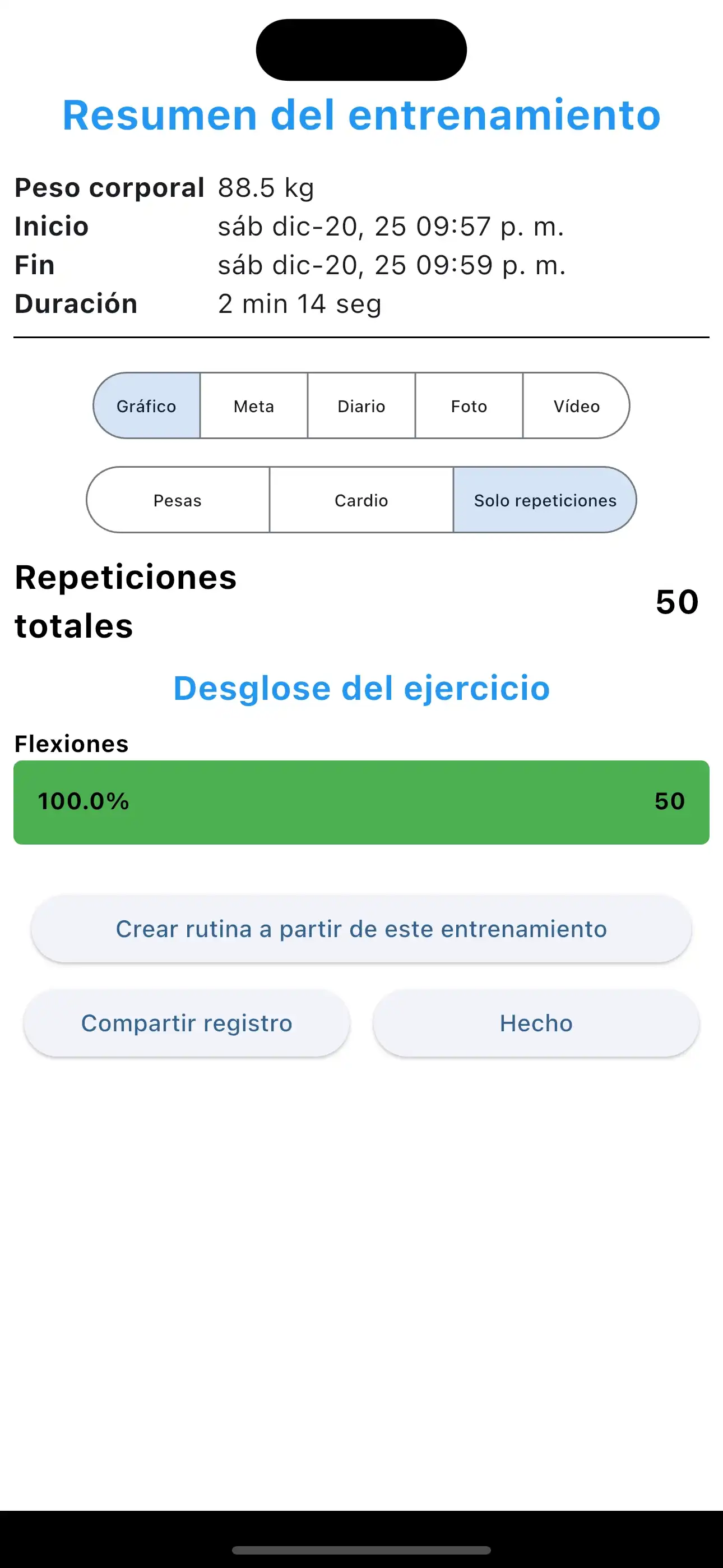Switch view to Pesas
723x1568 pixels.
coord(177,500)
